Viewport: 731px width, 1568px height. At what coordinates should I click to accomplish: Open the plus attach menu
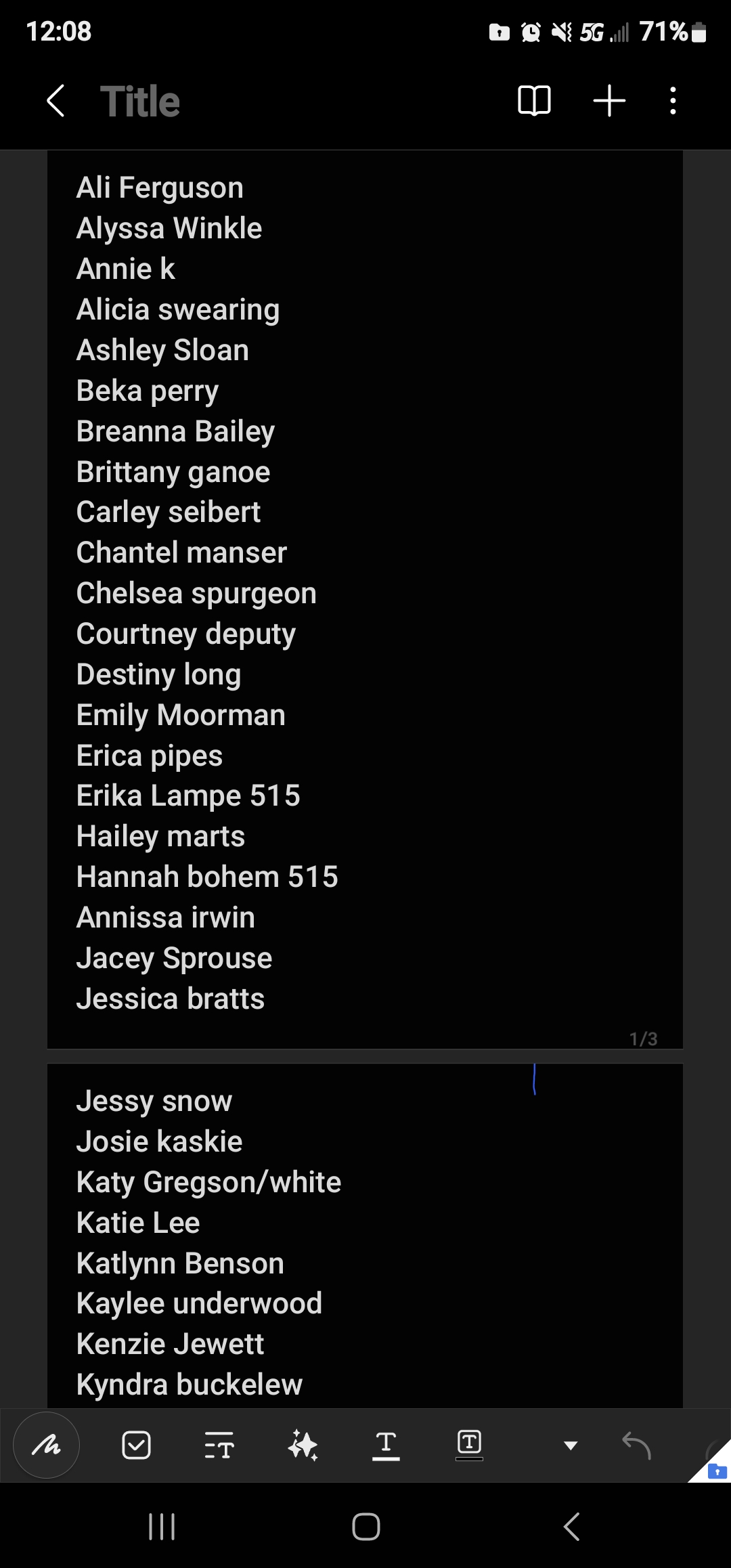pos(609,101)
